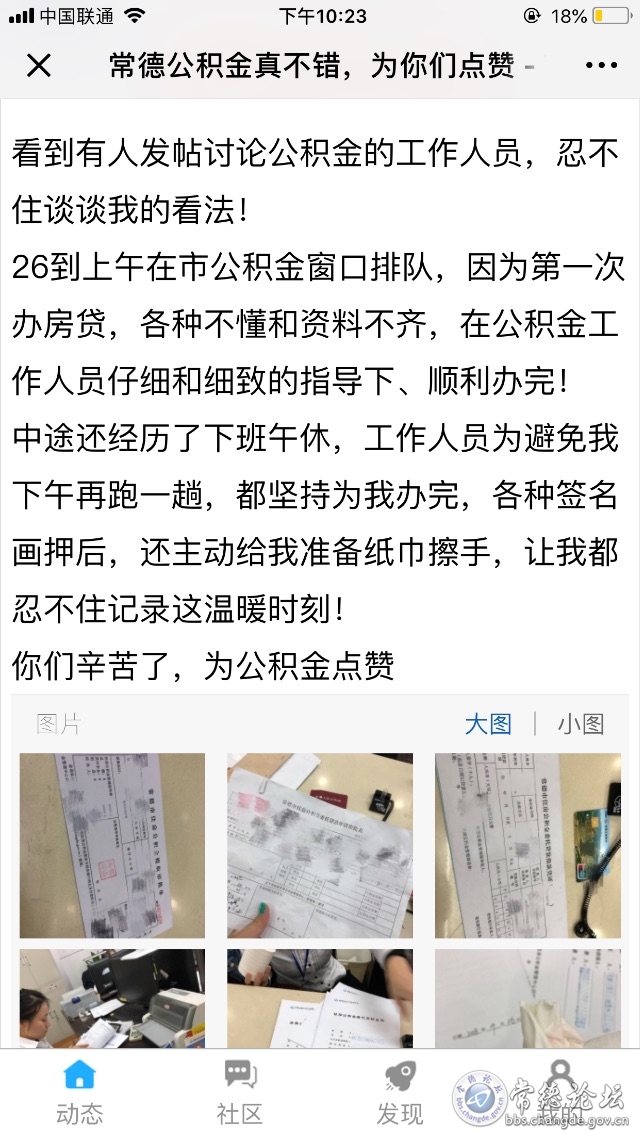Open the 发现 tab

click(400, 1092)
